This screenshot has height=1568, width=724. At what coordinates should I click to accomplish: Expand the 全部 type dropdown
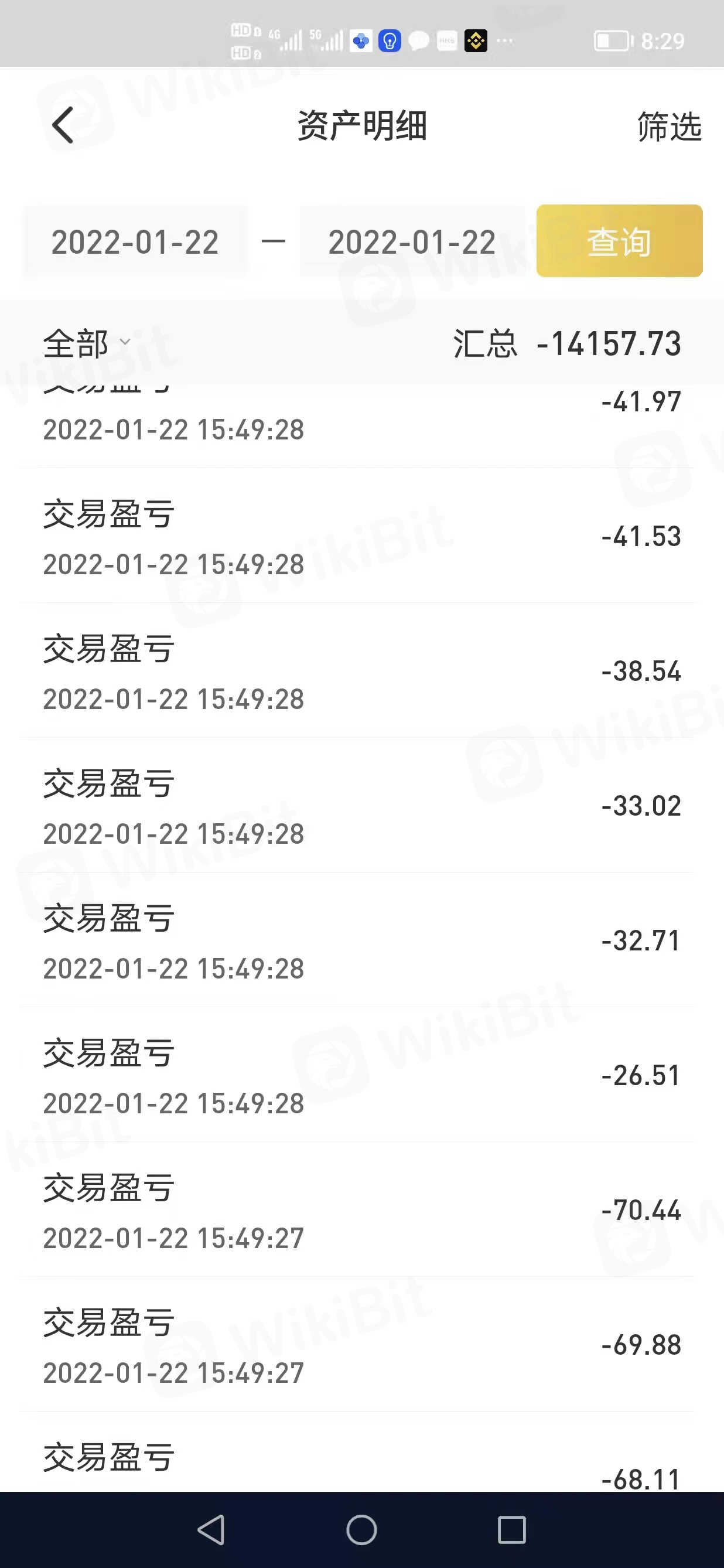coord(86,343)
